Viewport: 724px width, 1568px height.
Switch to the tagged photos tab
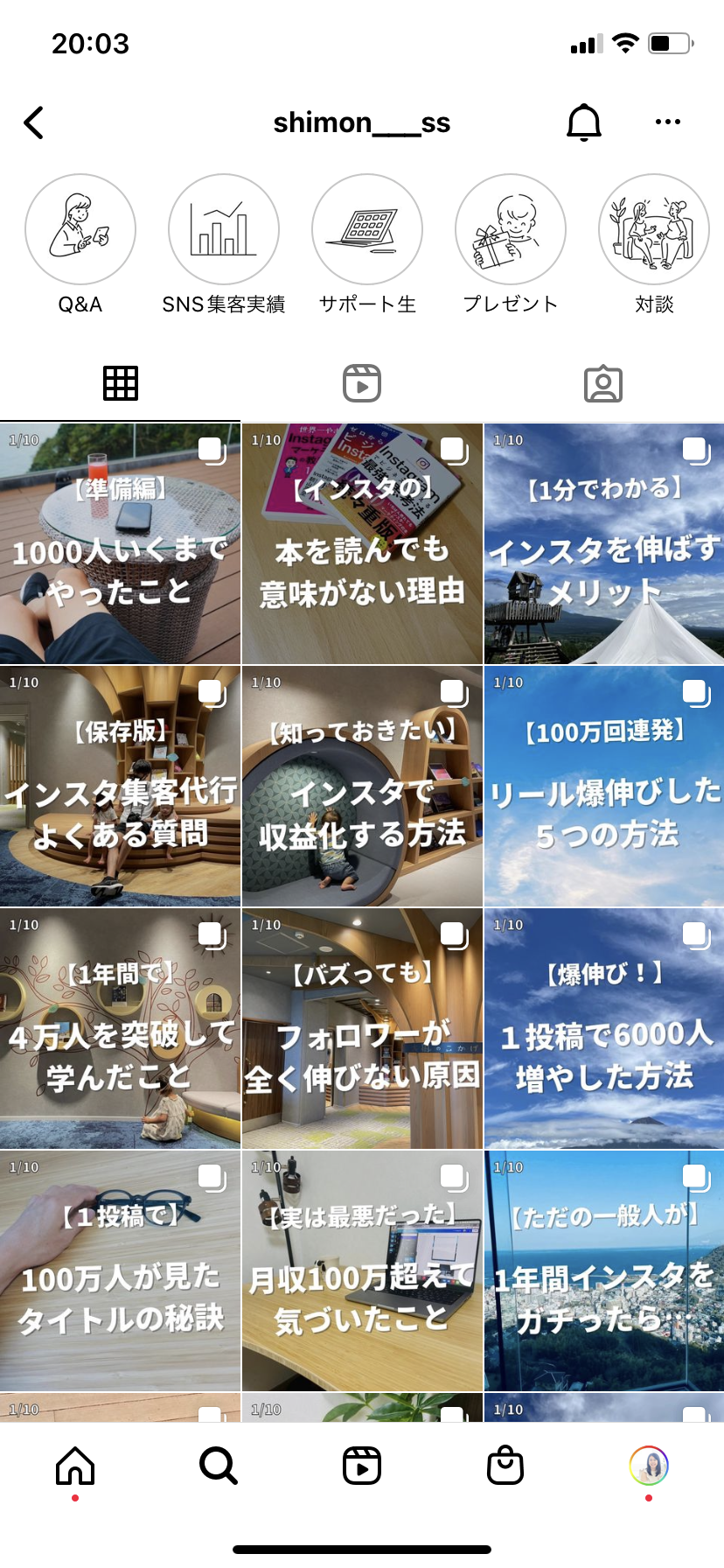(603, 383)
